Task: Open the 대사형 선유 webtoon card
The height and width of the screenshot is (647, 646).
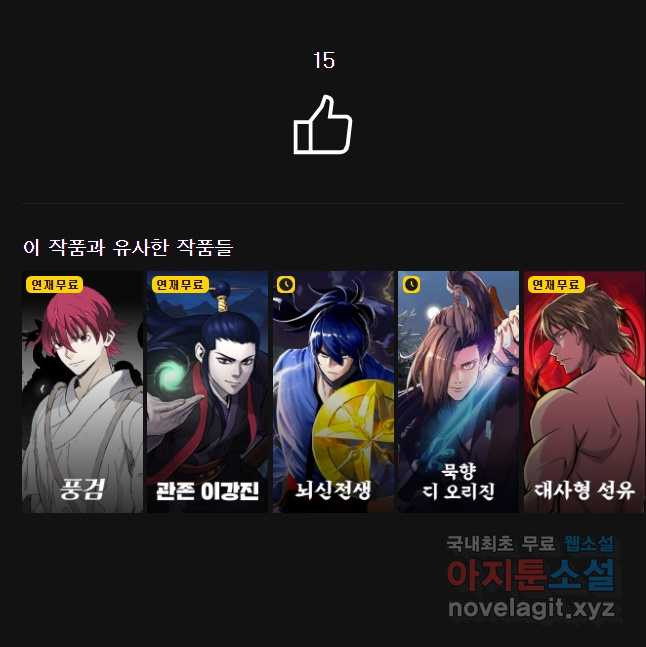Action: pos(583,392)
